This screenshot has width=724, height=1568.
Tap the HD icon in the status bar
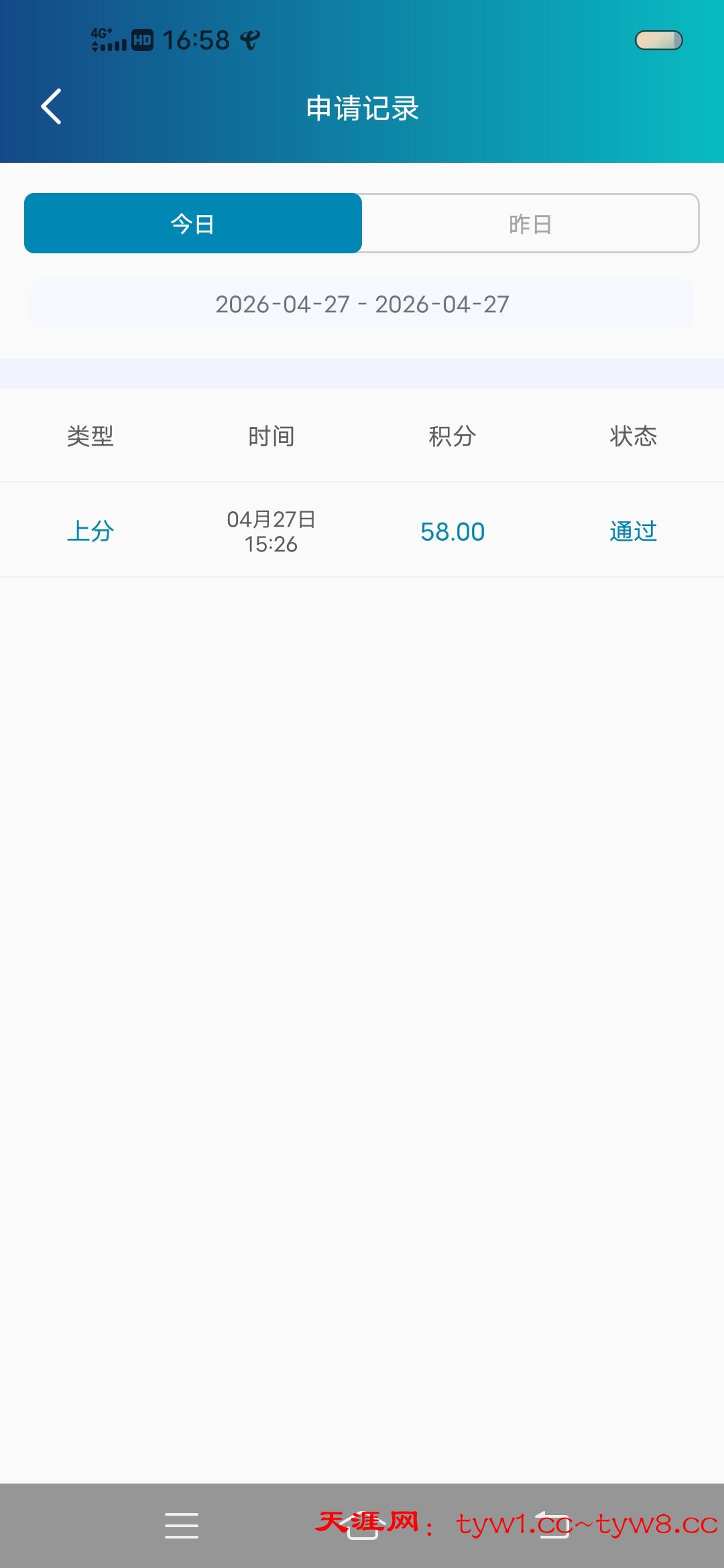(141, 40)
